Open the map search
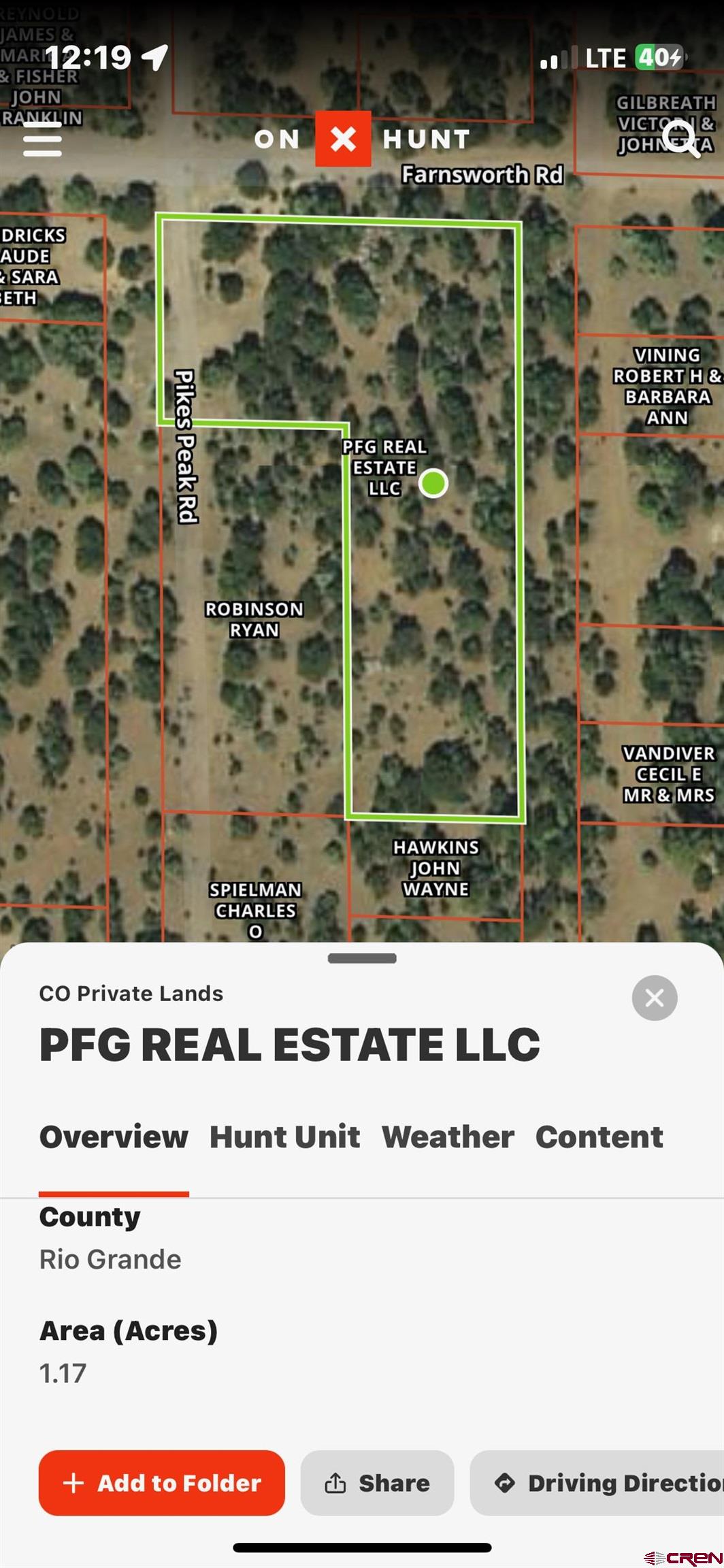Screen dimensions: 724x1568 click(x=680, y=138)
